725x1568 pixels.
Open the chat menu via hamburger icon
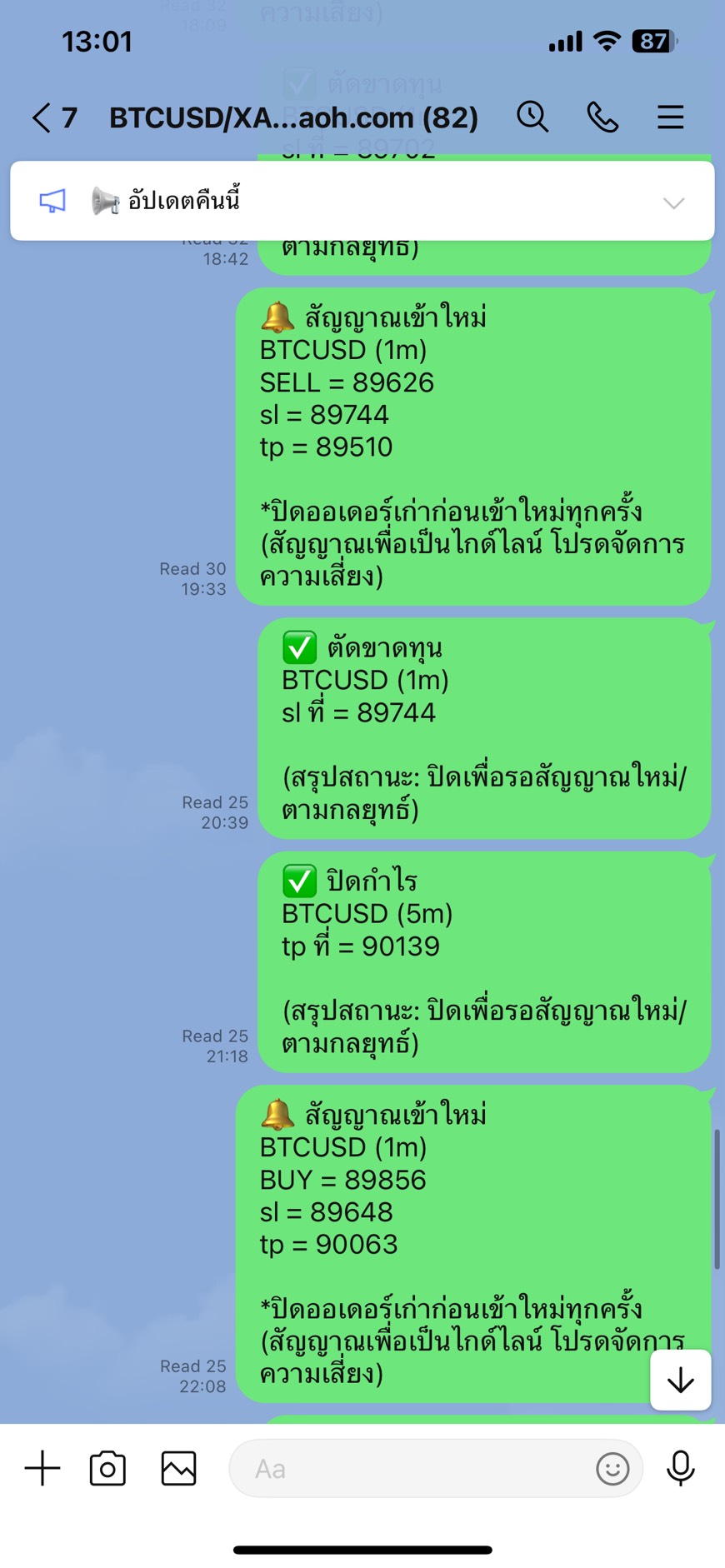pos(670,117)
